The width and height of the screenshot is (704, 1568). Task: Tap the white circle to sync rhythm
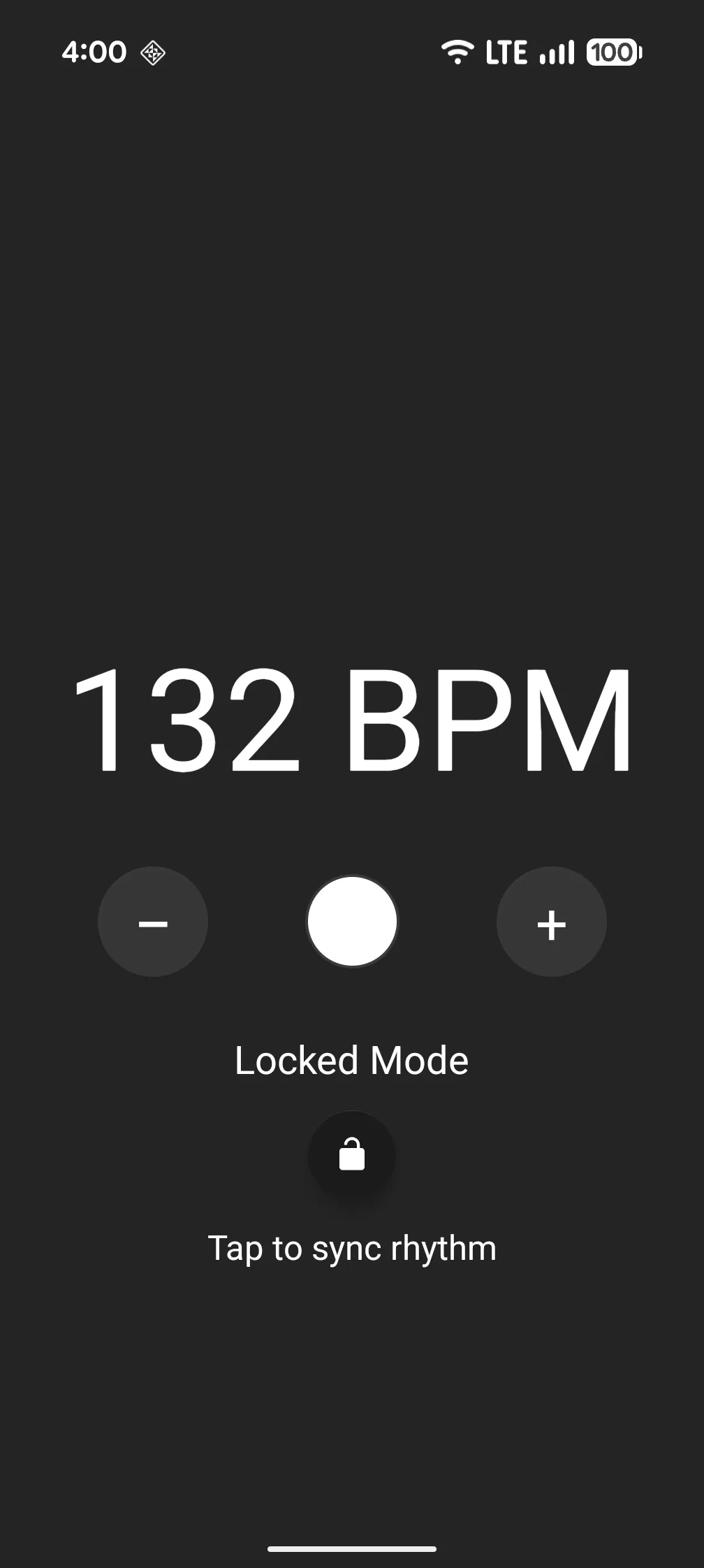pos(352,921)
